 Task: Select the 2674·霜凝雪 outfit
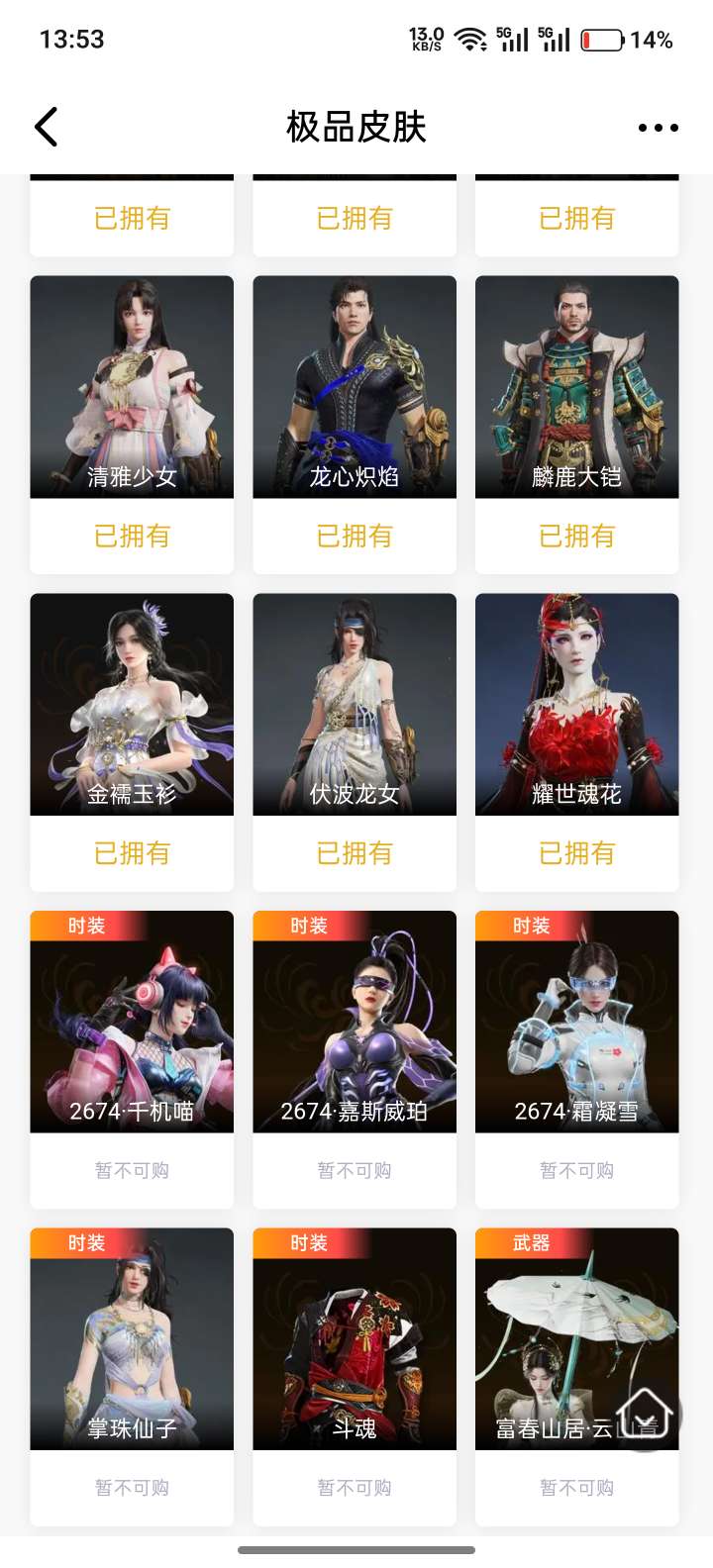[576, 1022]
